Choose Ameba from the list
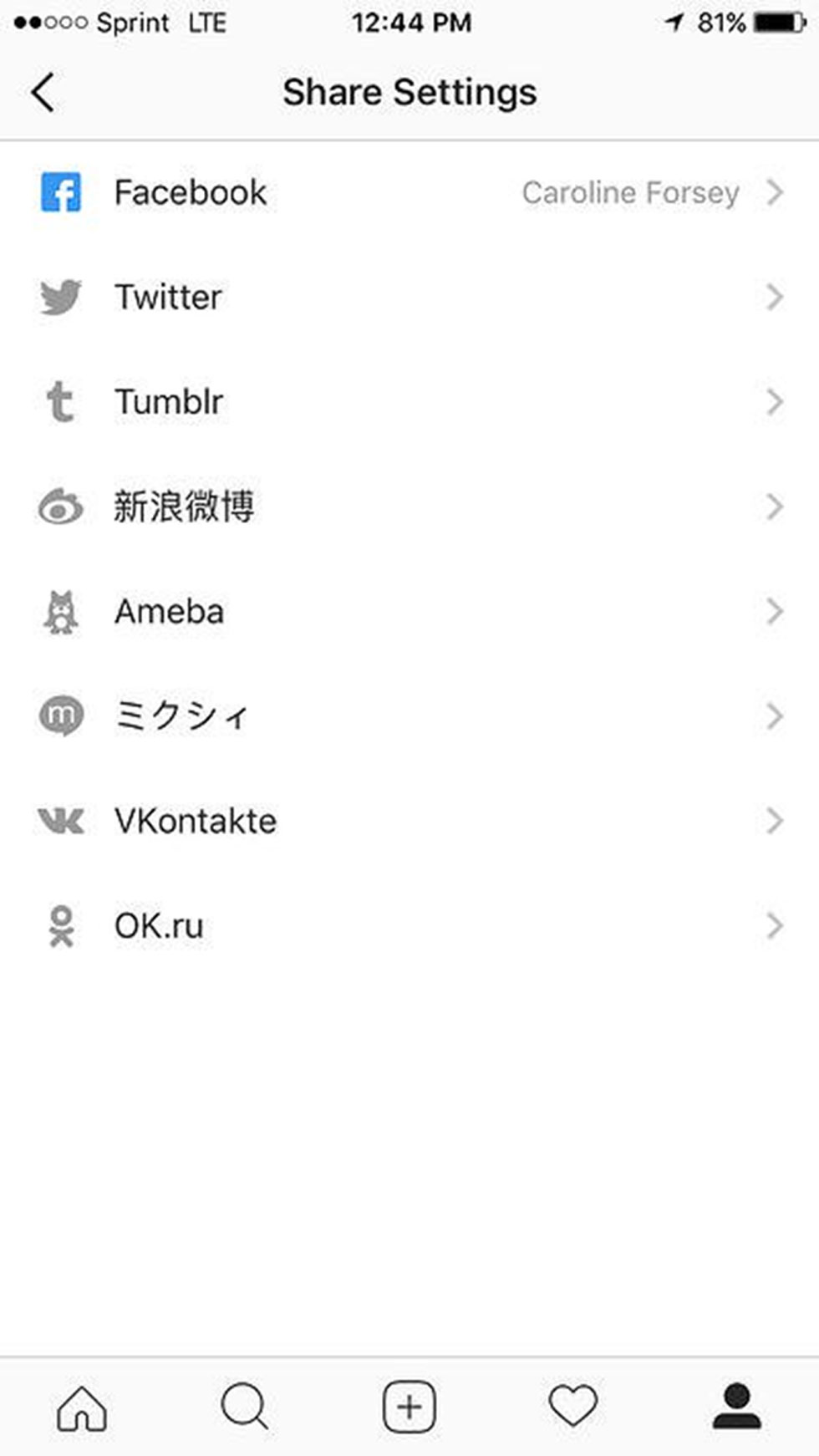The height and width of the screenshot is (1456, 819). point(409,612)
